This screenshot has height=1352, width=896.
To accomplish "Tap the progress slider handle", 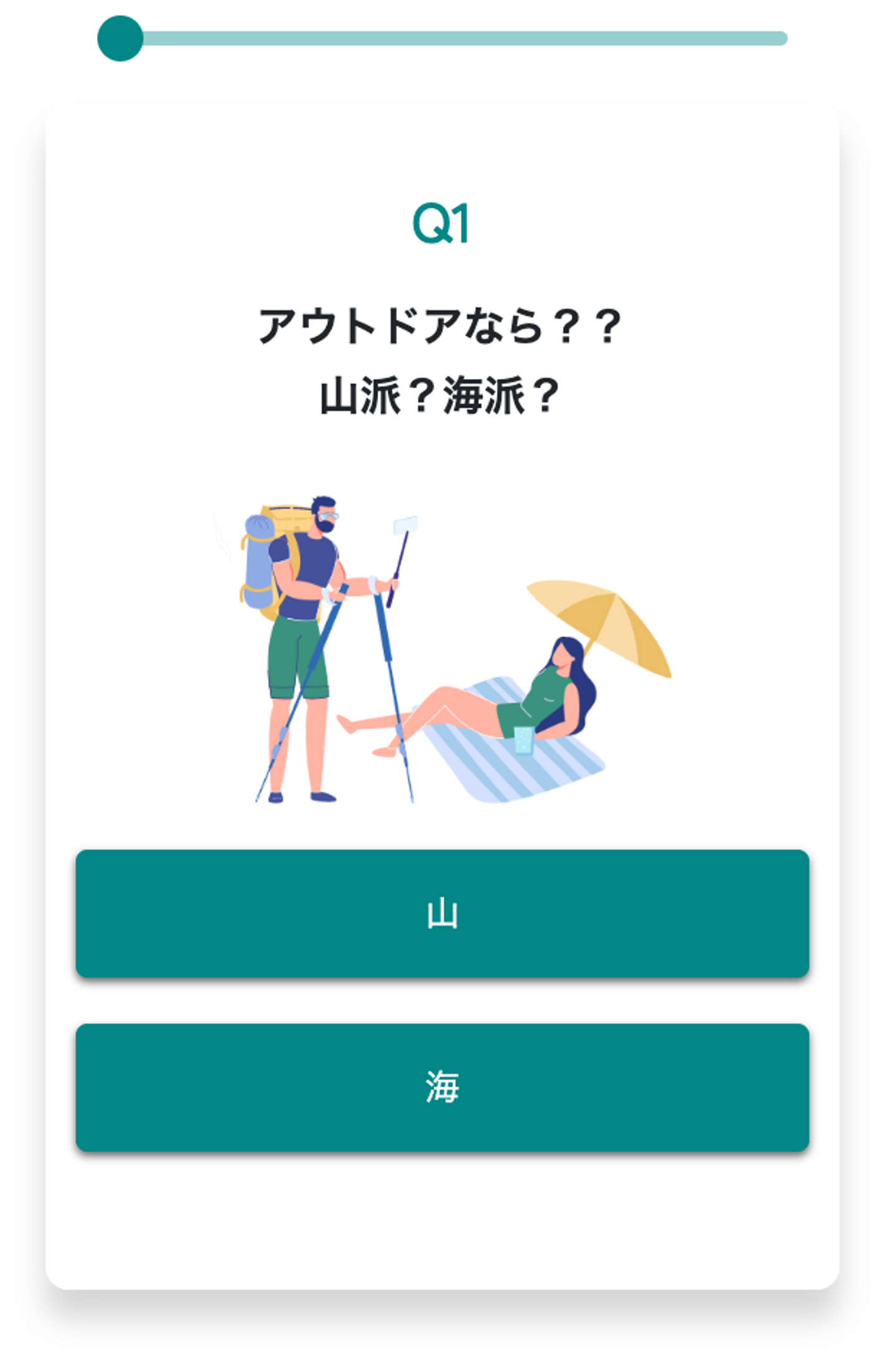I will point(120,39).
